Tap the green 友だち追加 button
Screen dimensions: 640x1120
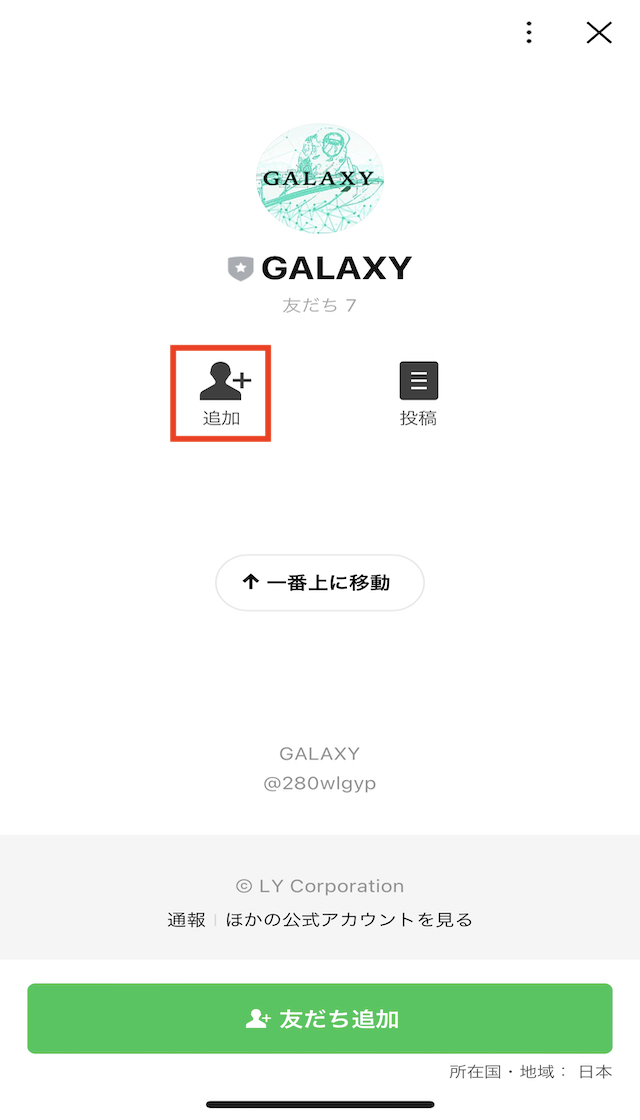tap(320, 1018)
